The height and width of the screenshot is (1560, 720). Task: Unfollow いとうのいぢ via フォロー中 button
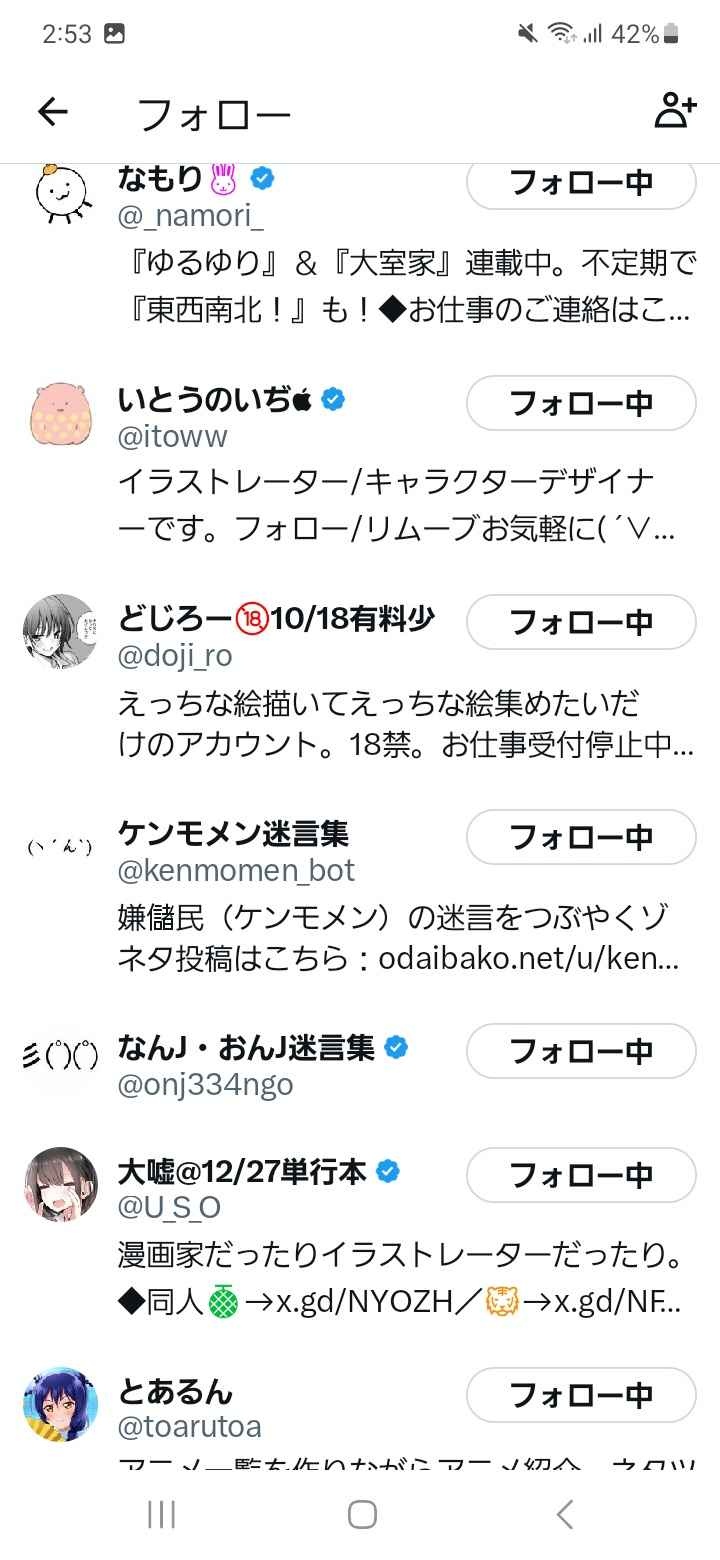point(581,403)
